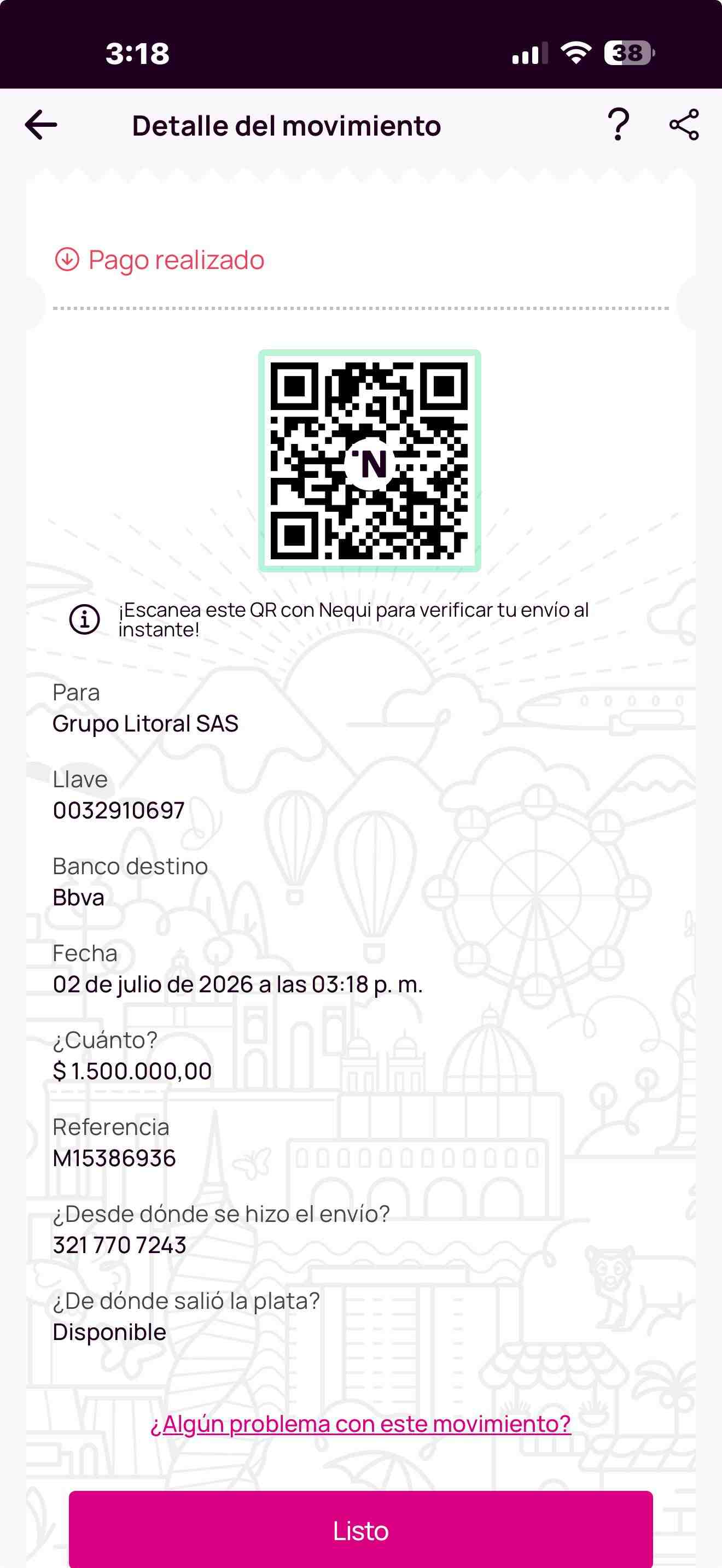Screen dimensions: 722x1568
Task: Go back using the arrow icon
Action: click(42, 125)
